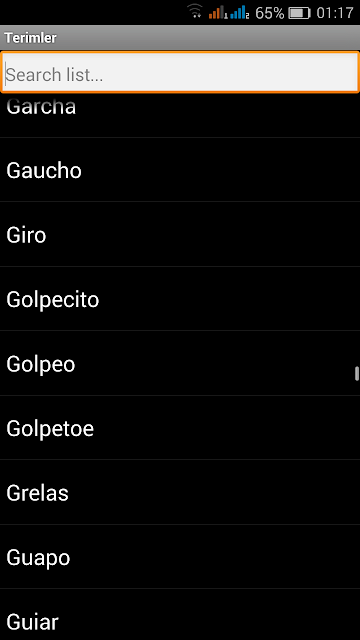View the Golpeo definition
Screen dimensions: 360x640
pyautogui.click(x=180, y=363)
